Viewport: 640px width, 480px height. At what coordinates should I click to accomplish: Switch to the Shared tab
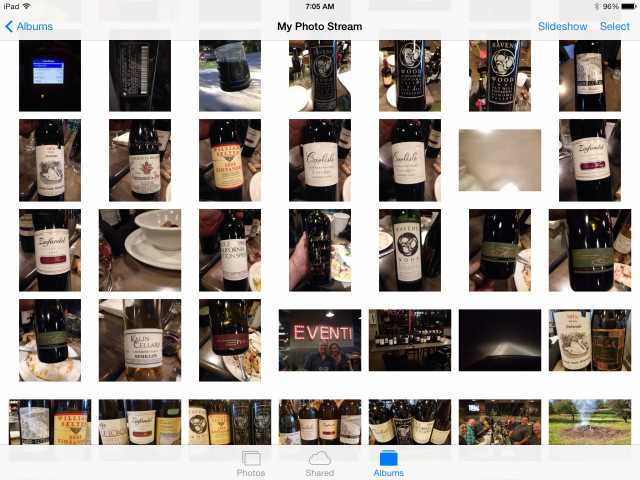[x=319, y=463]
